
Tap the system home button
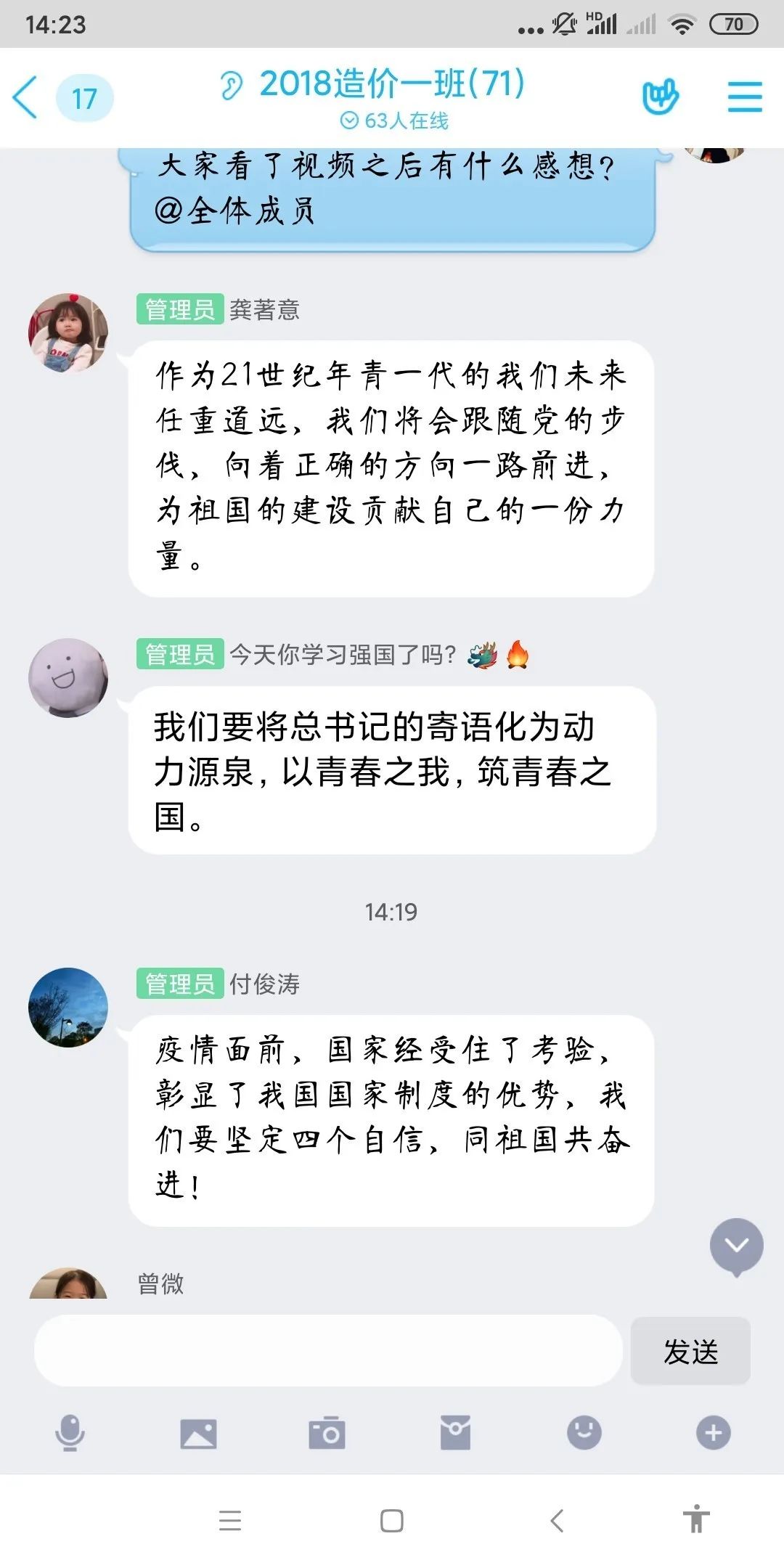click(392, 1520)
